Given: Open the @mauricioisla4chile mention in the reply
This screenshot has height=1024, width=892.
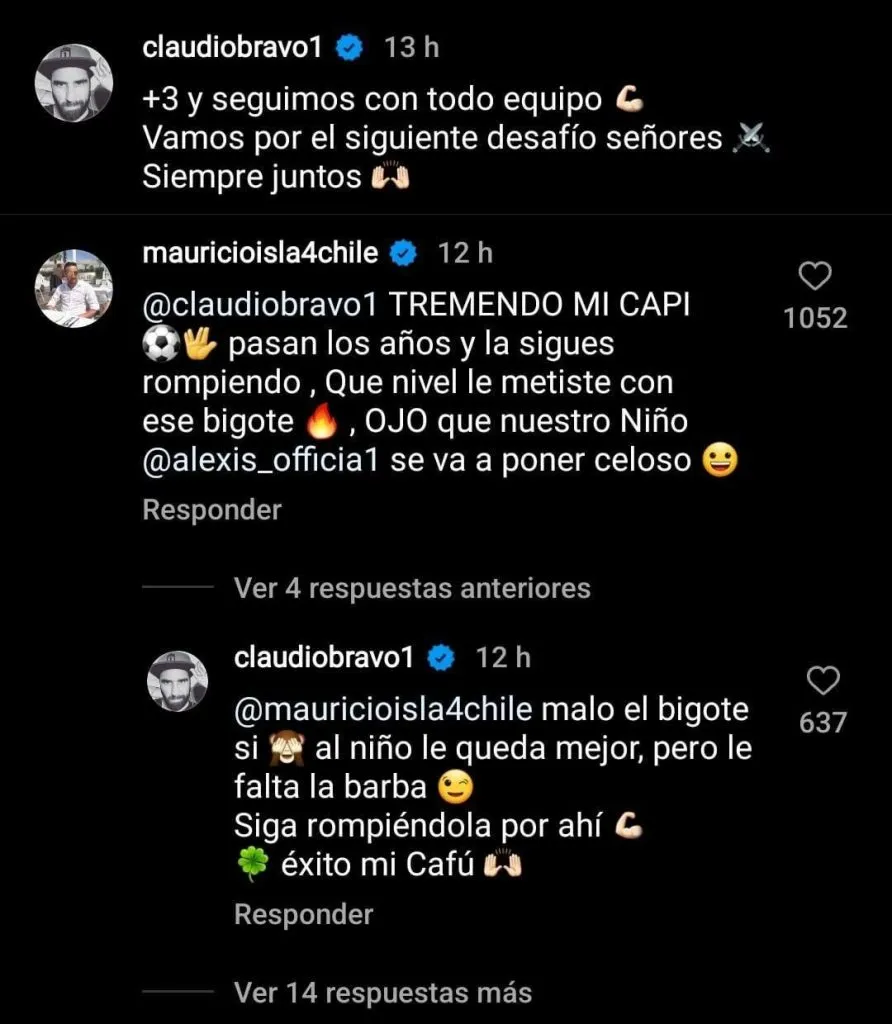Looking at the screenshot, I should (387, 710).
